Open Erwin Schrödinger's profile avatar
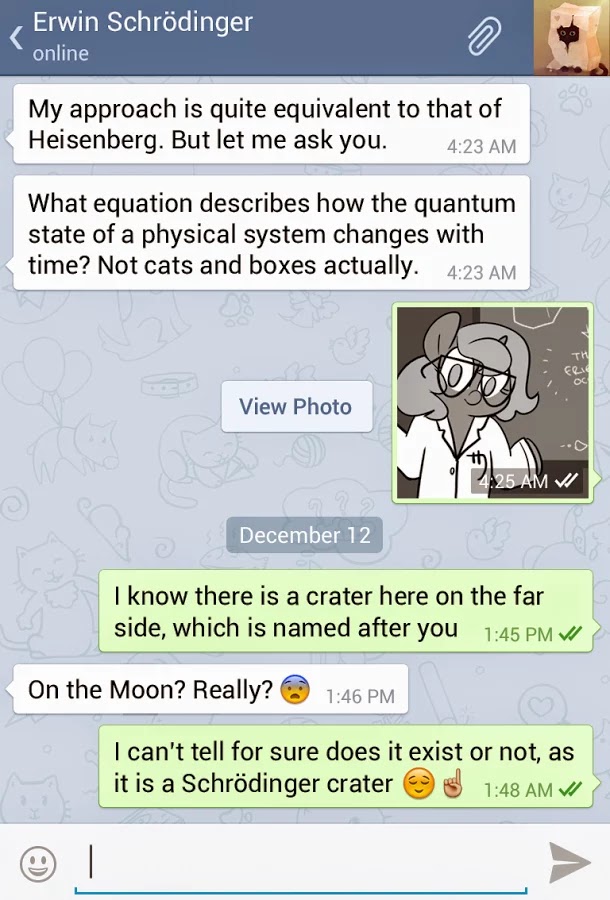 pos(571,37)
